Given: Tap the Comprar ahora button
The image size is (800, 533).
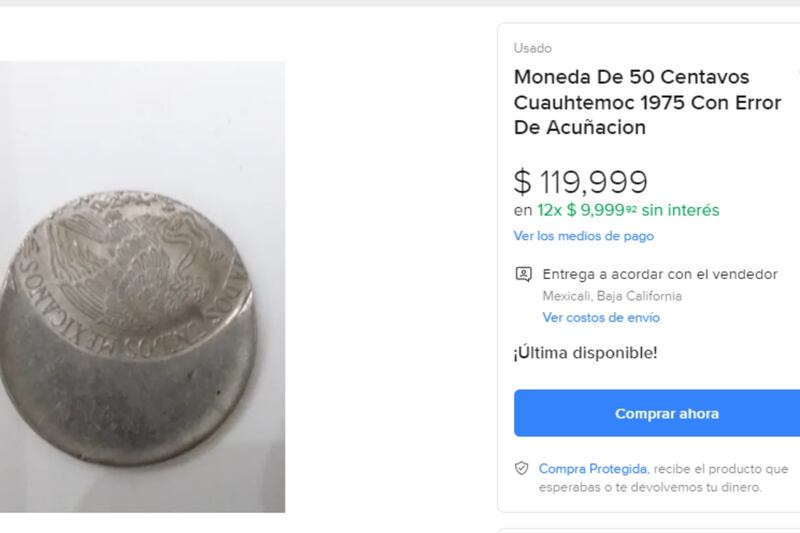Looking at the screenshot, I should (x=666, y=413).
